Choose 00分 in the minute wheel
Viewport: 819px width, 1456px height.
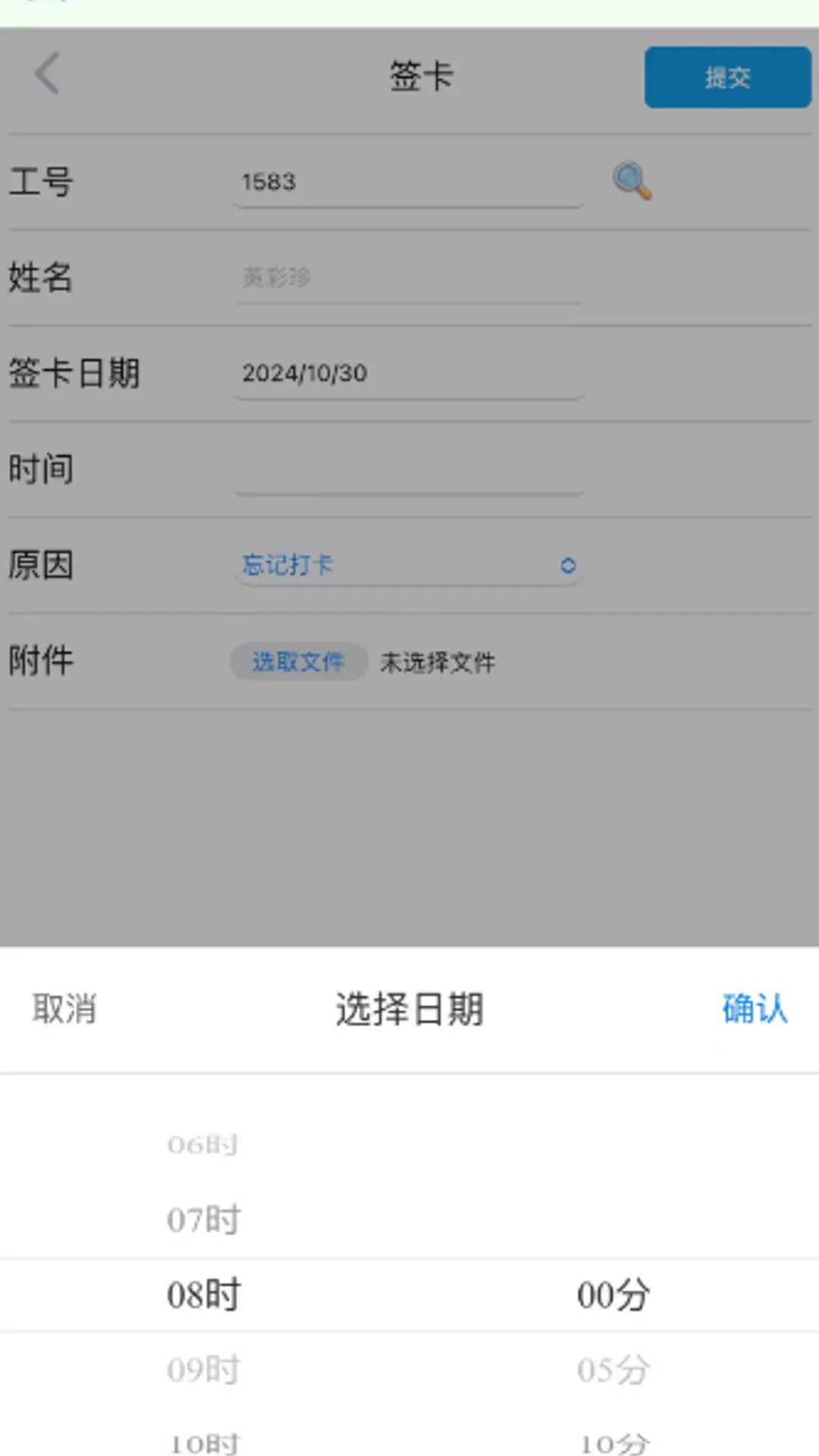coord(614,1292)
